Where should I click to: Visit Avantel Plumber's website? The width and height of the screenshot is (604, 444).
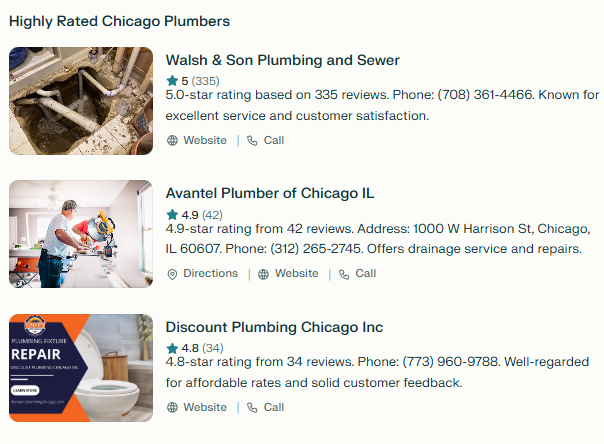[x=288, y=274]
